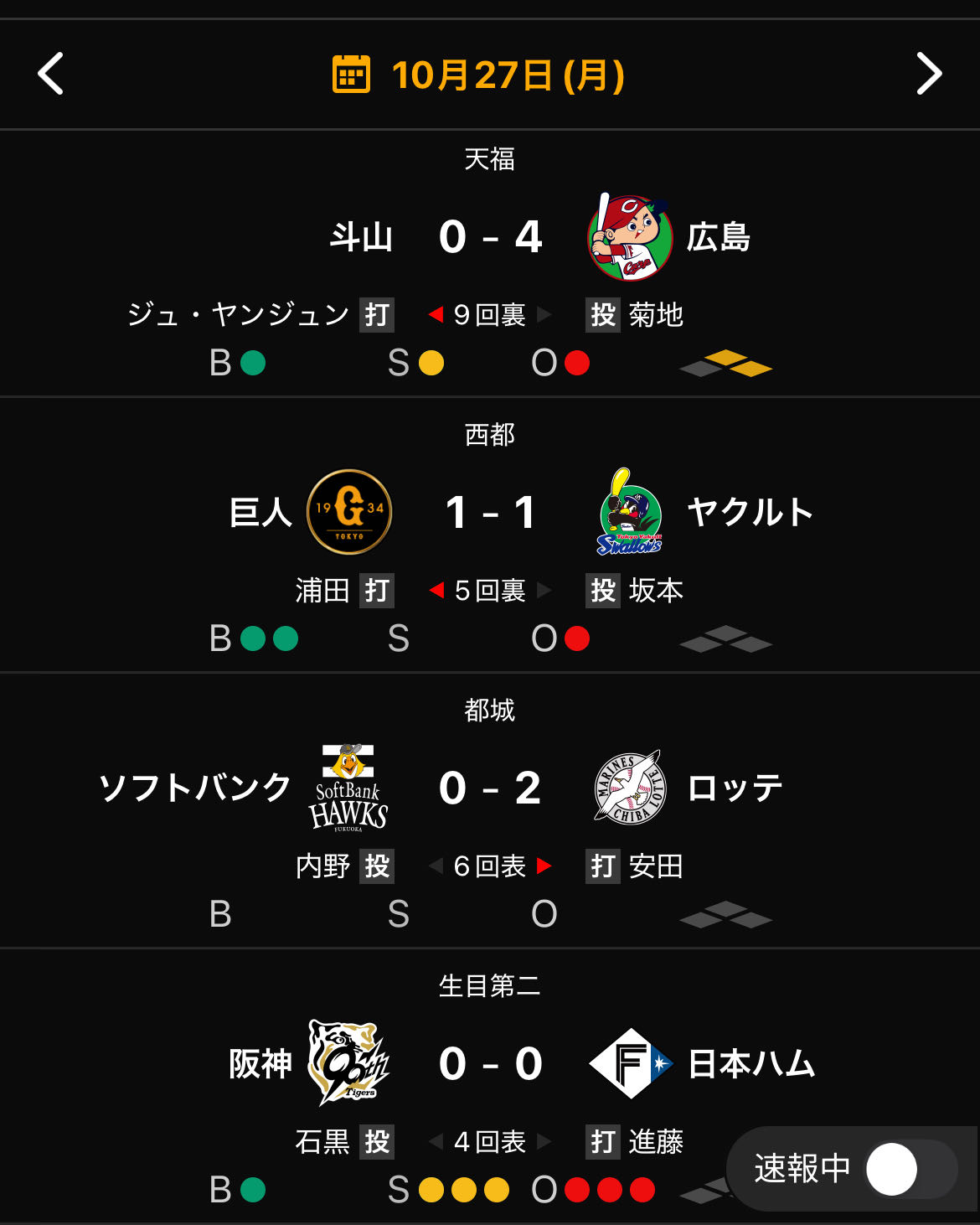The image size is (980, 1225).
Task: Toggle the 速報中 live updates switch
Action: [910, 1169]
